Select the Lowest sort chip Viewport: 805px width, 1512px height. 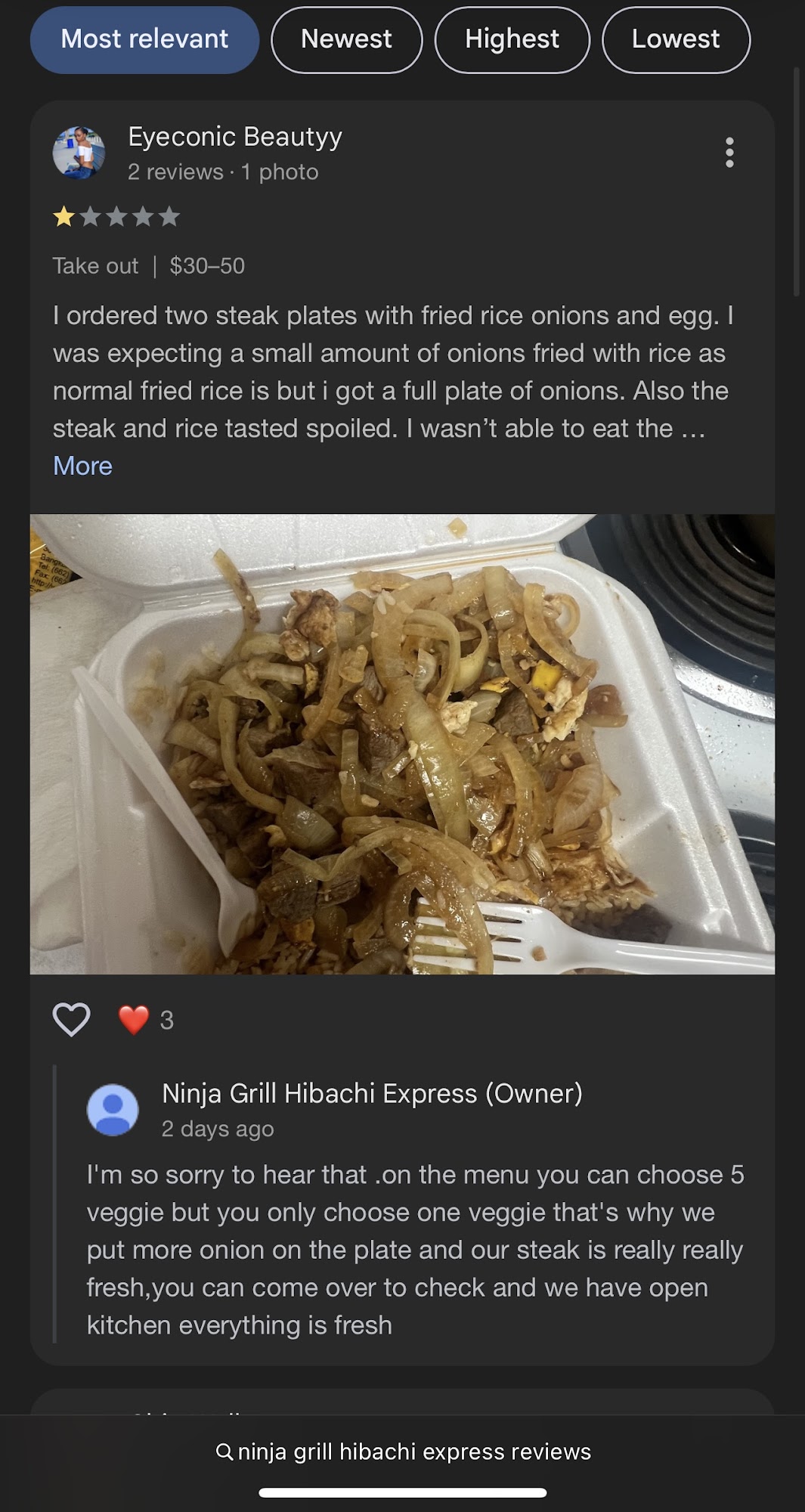pyautogui.click(x=676, y=39)
